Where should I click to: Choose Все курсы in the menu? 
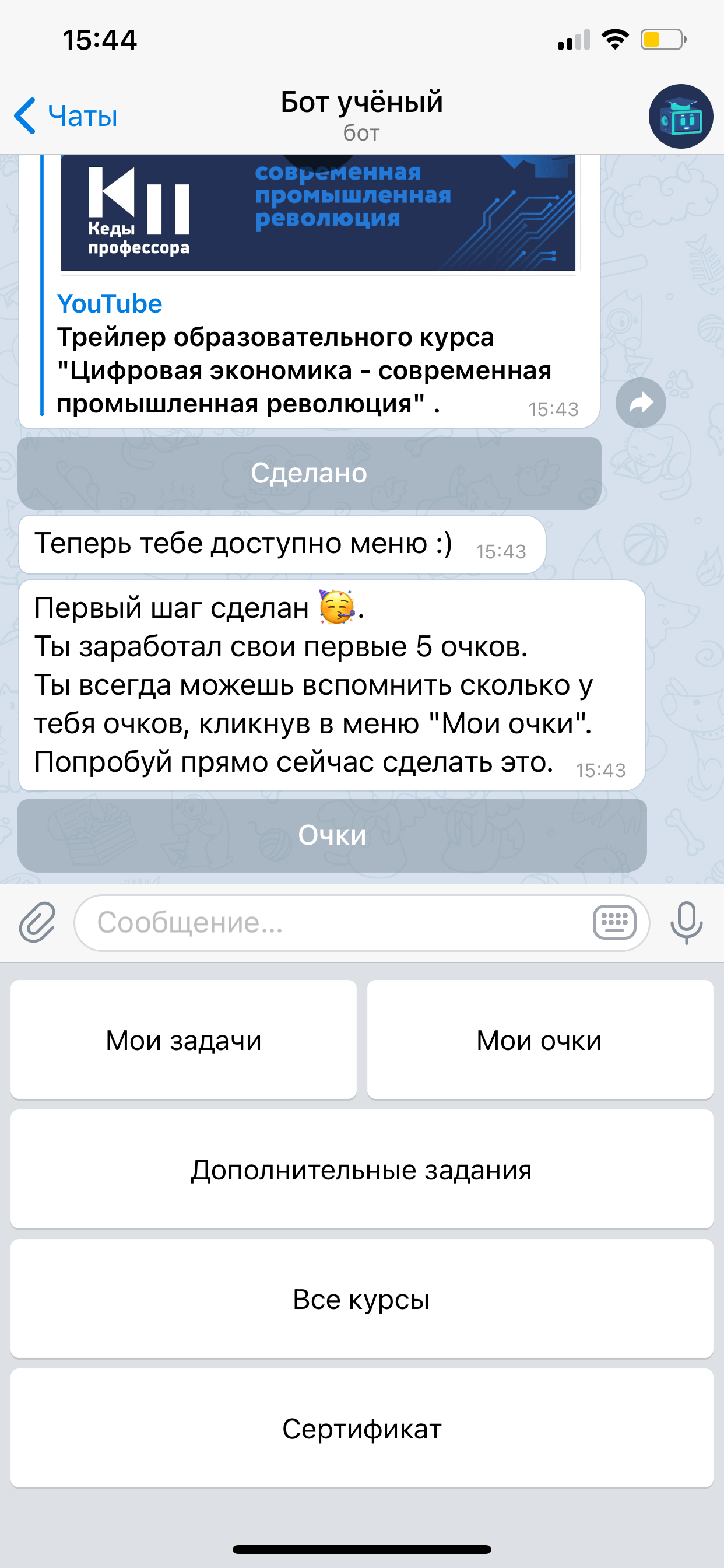click(x=361, y=1299)
